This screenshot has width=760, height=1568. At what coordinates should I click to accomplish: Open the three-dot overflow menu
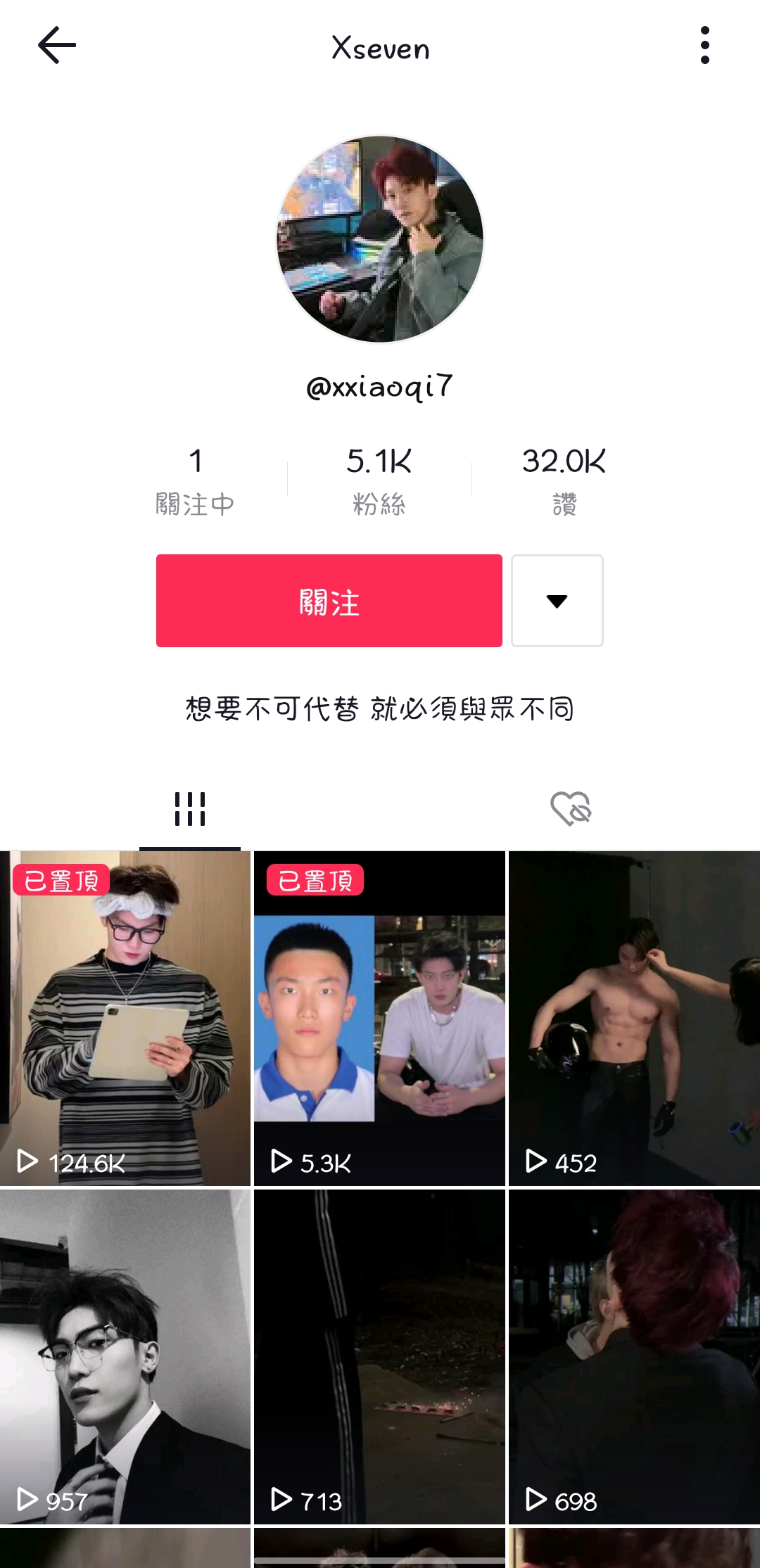click(x=704, y=46)
